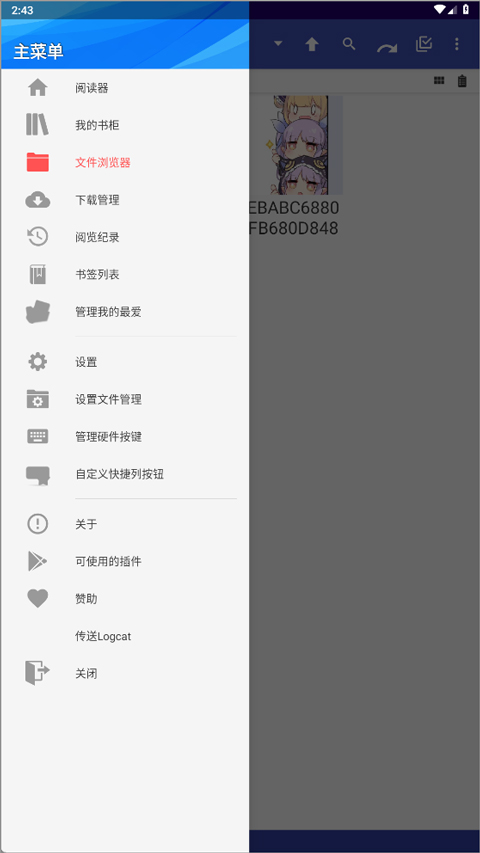480x853 pixels.
Task: View 可使用的插件
Action: pos(125,561)
